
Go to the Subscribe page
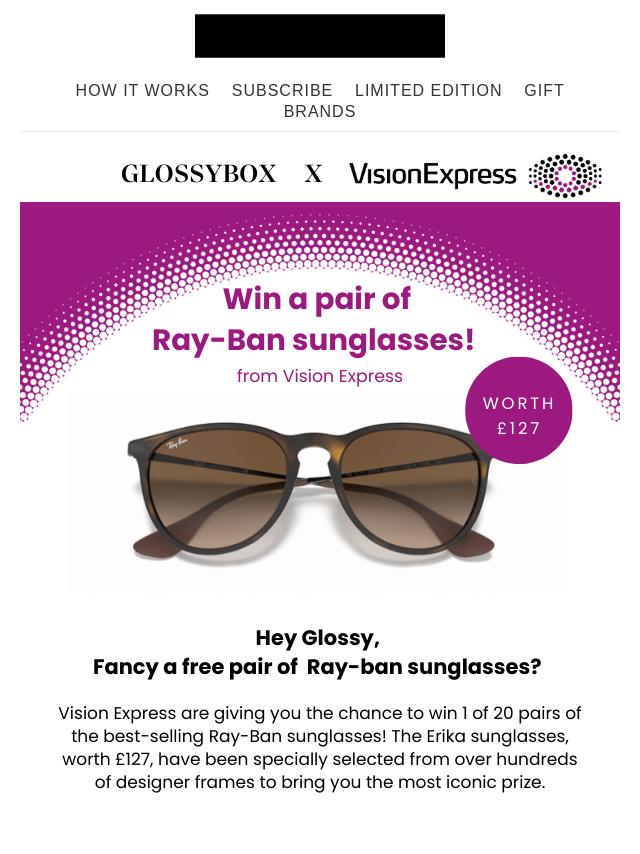point(282,90)
